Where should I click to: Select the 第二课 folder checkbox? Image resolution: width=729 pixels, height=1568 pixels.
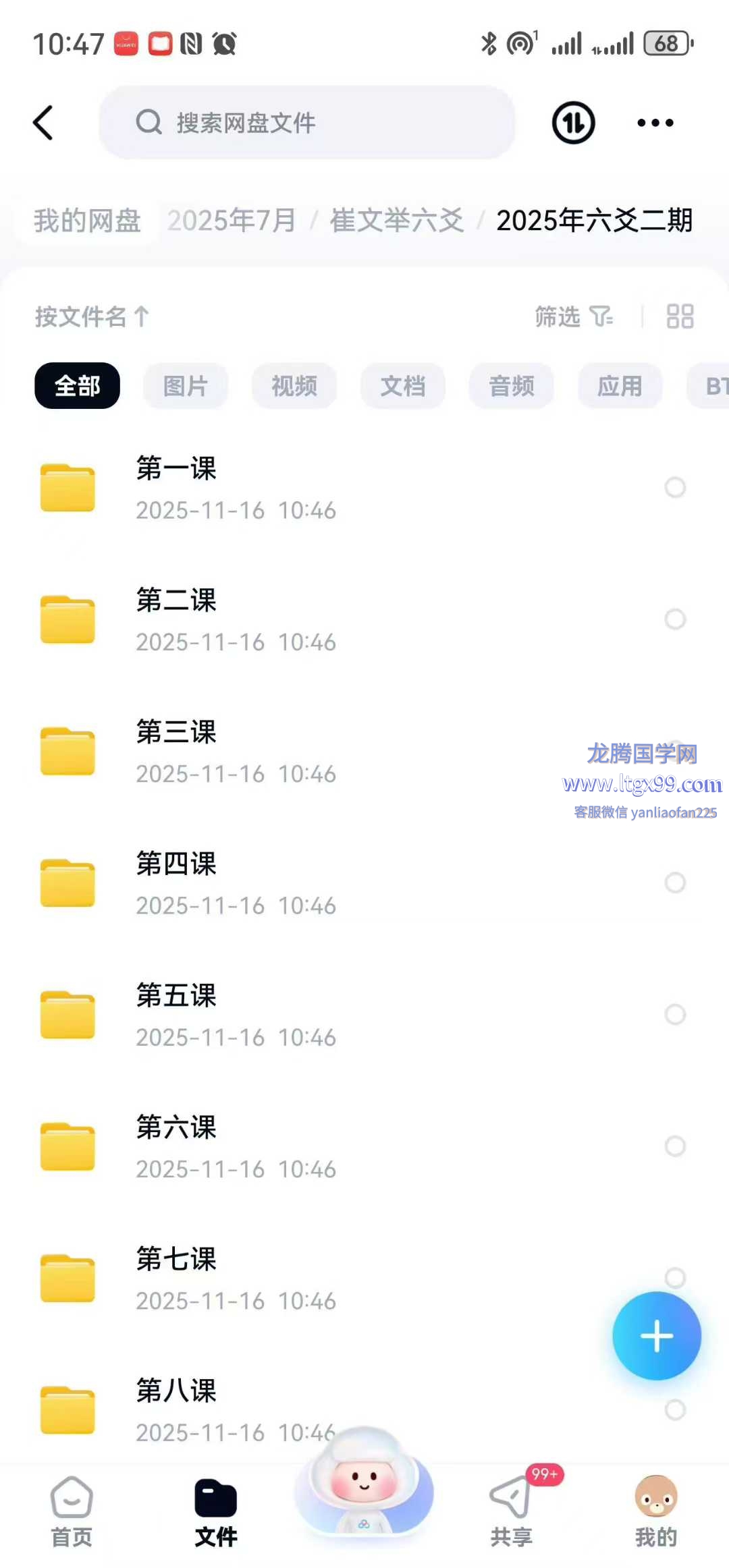[675, 619]
